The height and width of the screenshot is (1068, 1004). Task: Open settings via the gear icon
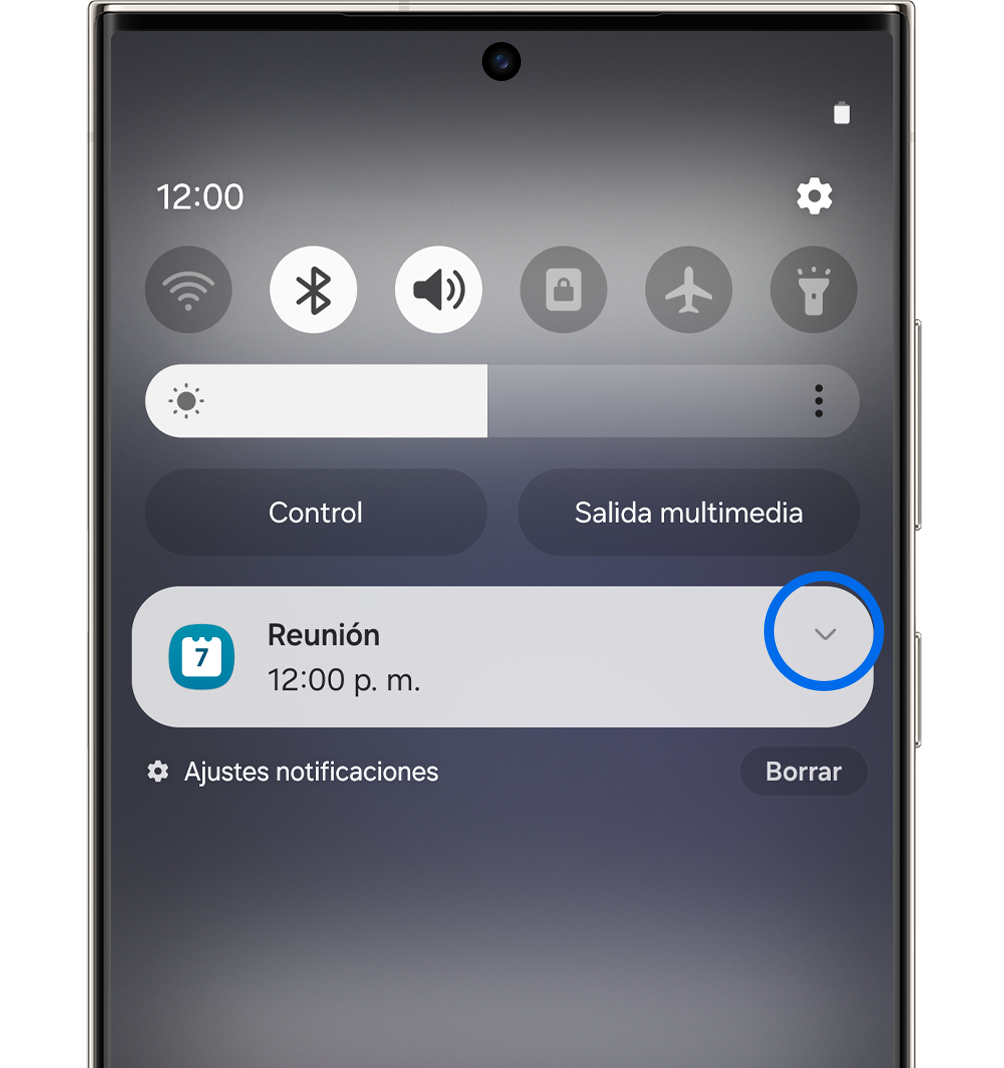pos(814,196)
